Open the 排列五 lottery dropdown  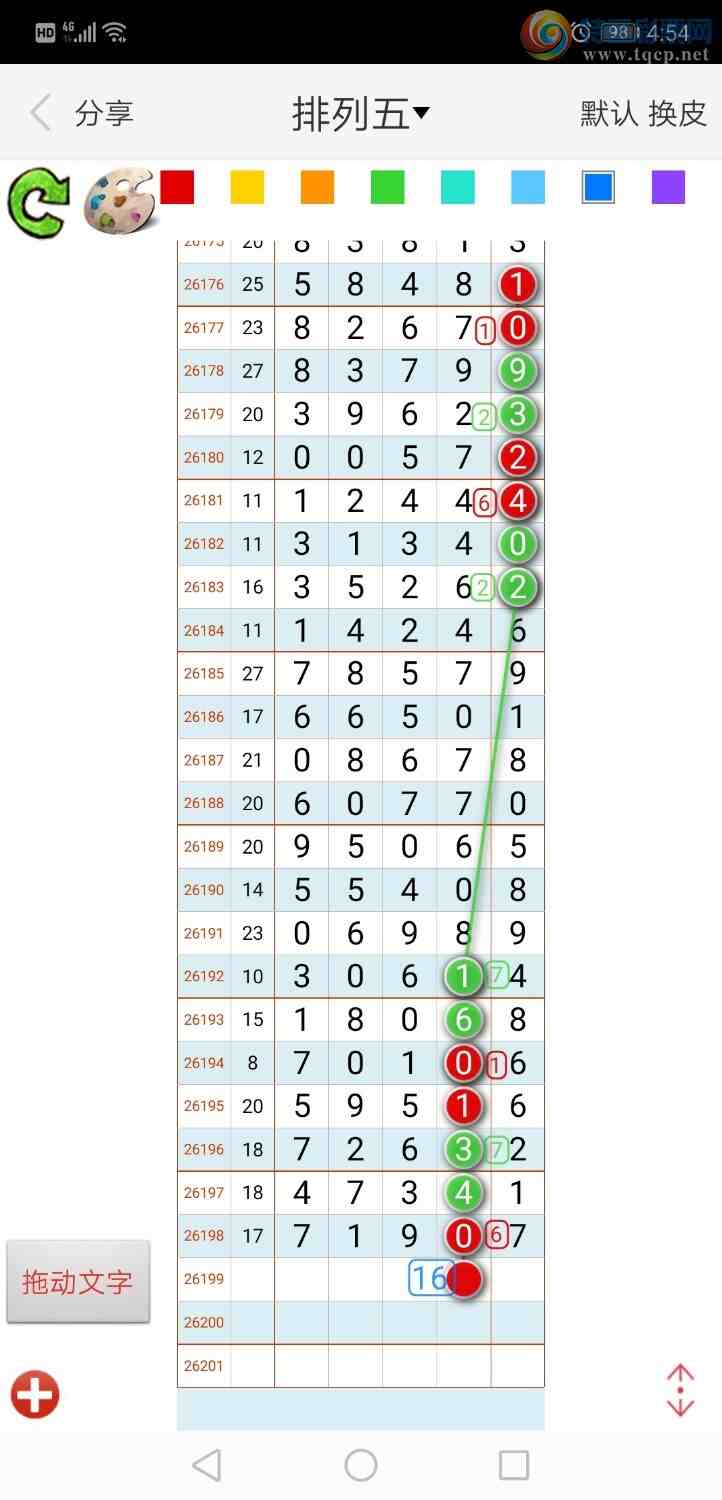pos(361,113)
